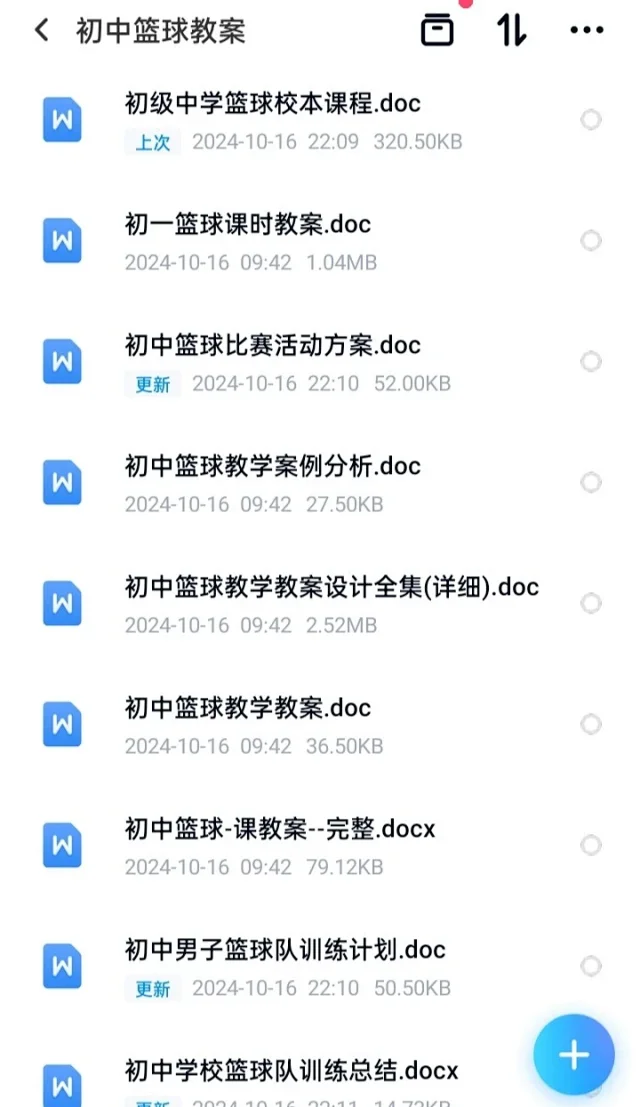Check the circle next to 初中篮球教学案例分析.doc
This screenshot has width=640, height=1107.
coord(591,483)
